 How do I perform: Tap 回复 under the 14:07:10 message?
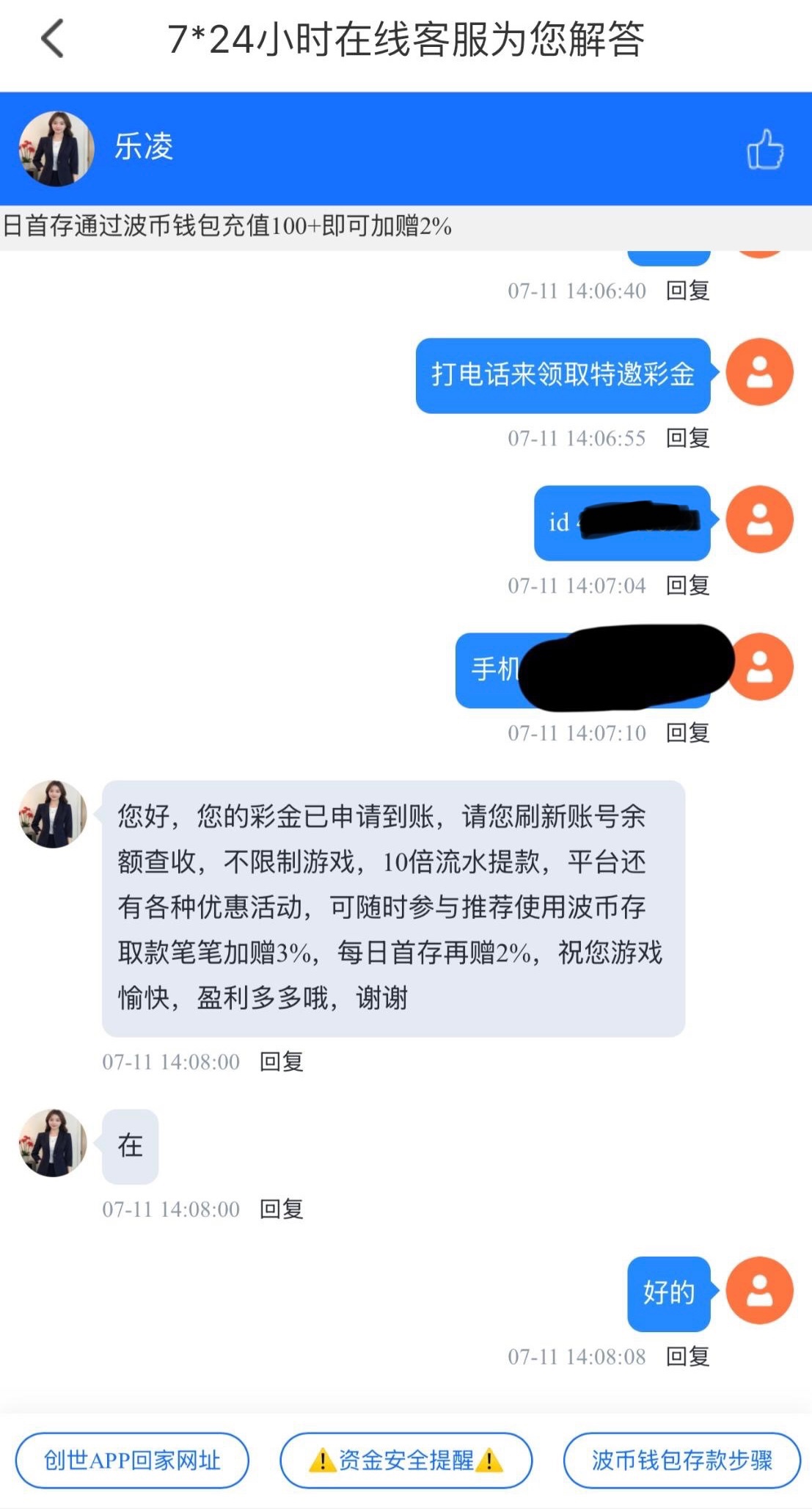coord(687,732)
